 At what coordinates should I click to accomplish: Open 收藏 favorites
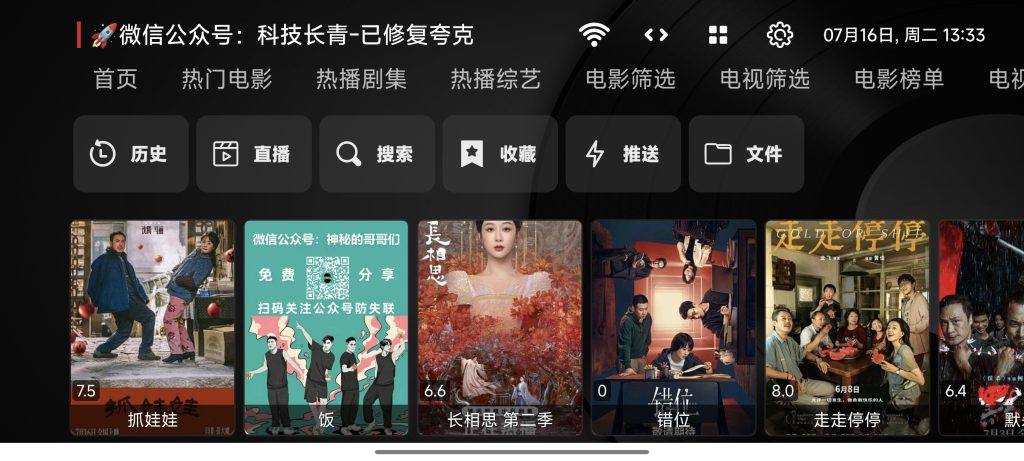[x=500, y=154]
